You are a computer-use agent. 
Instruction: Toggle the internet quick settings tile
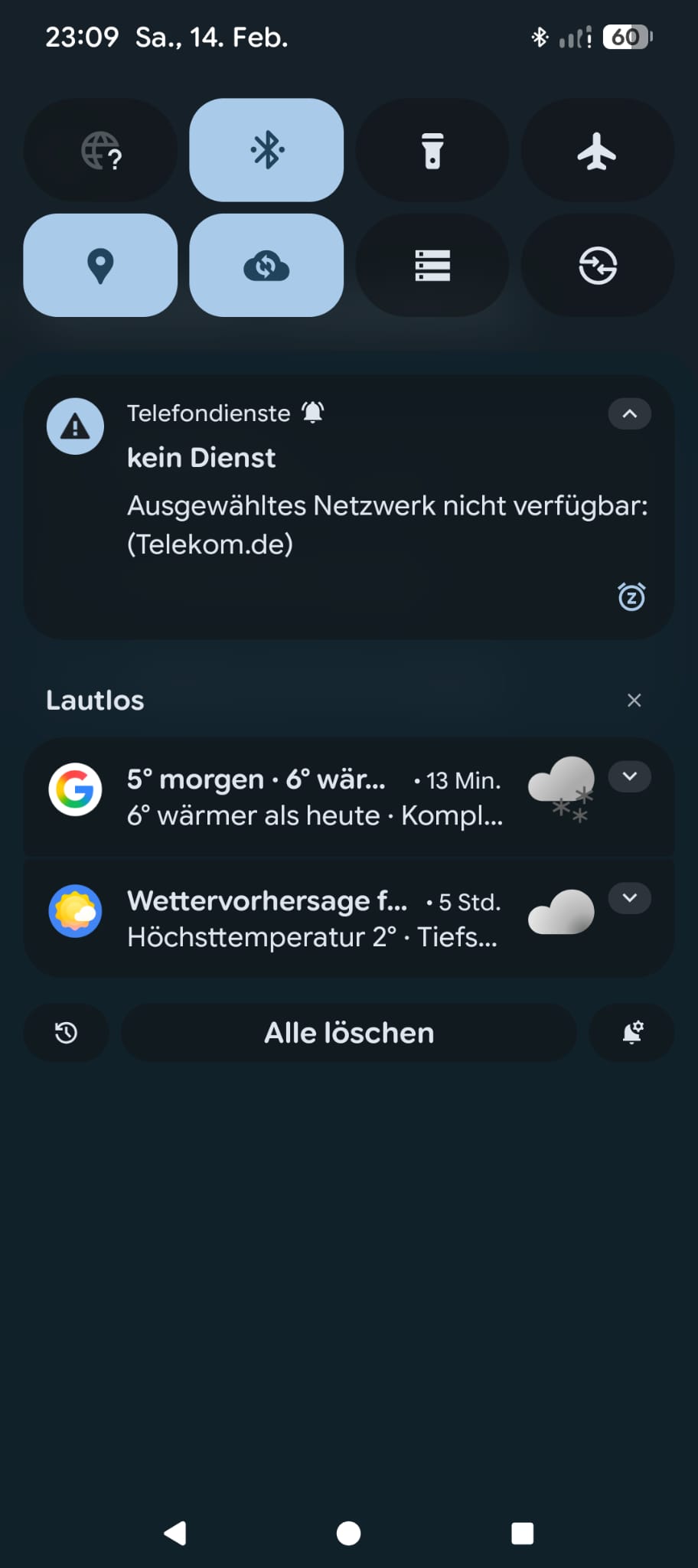[x=100, y=150]
